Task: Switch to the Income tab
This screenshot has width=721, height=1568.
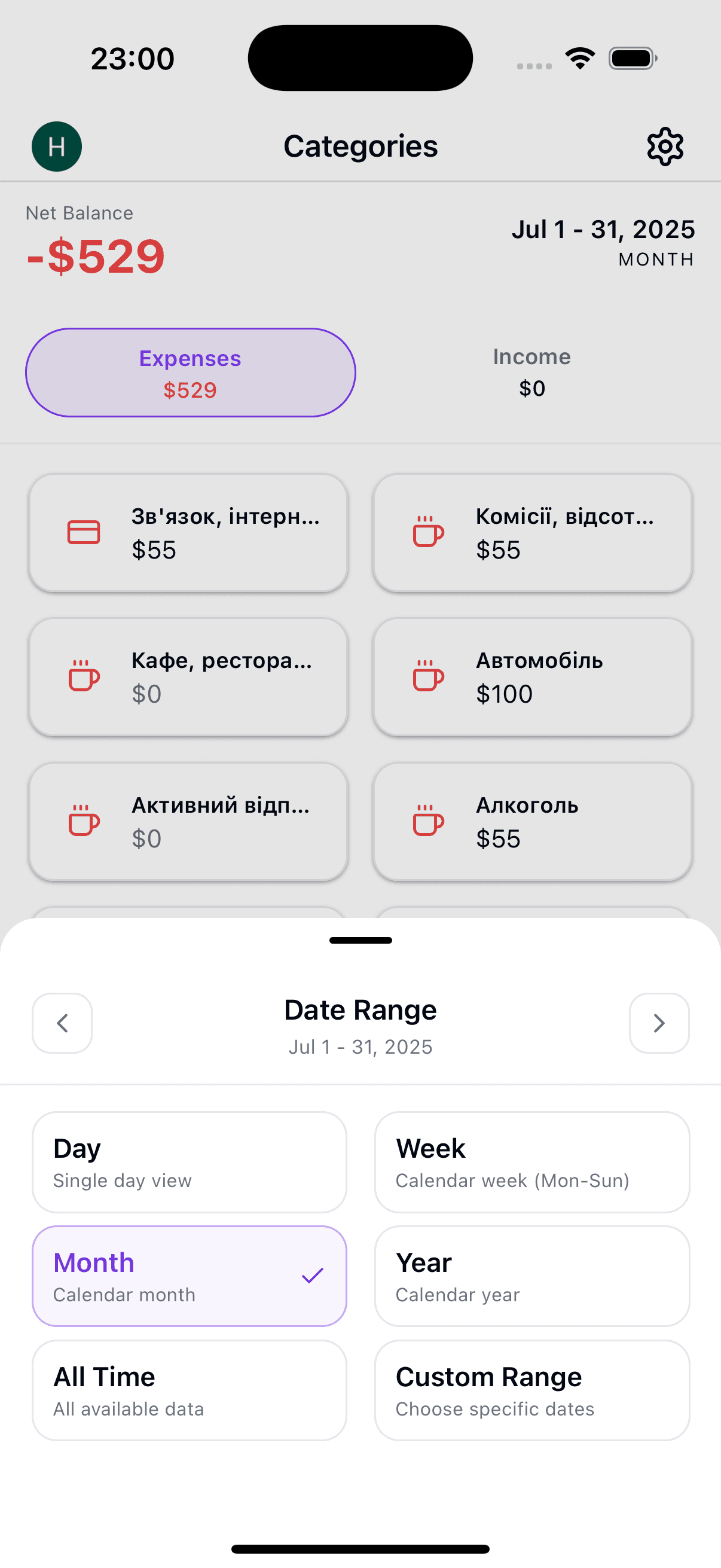Action: point(531,372)
